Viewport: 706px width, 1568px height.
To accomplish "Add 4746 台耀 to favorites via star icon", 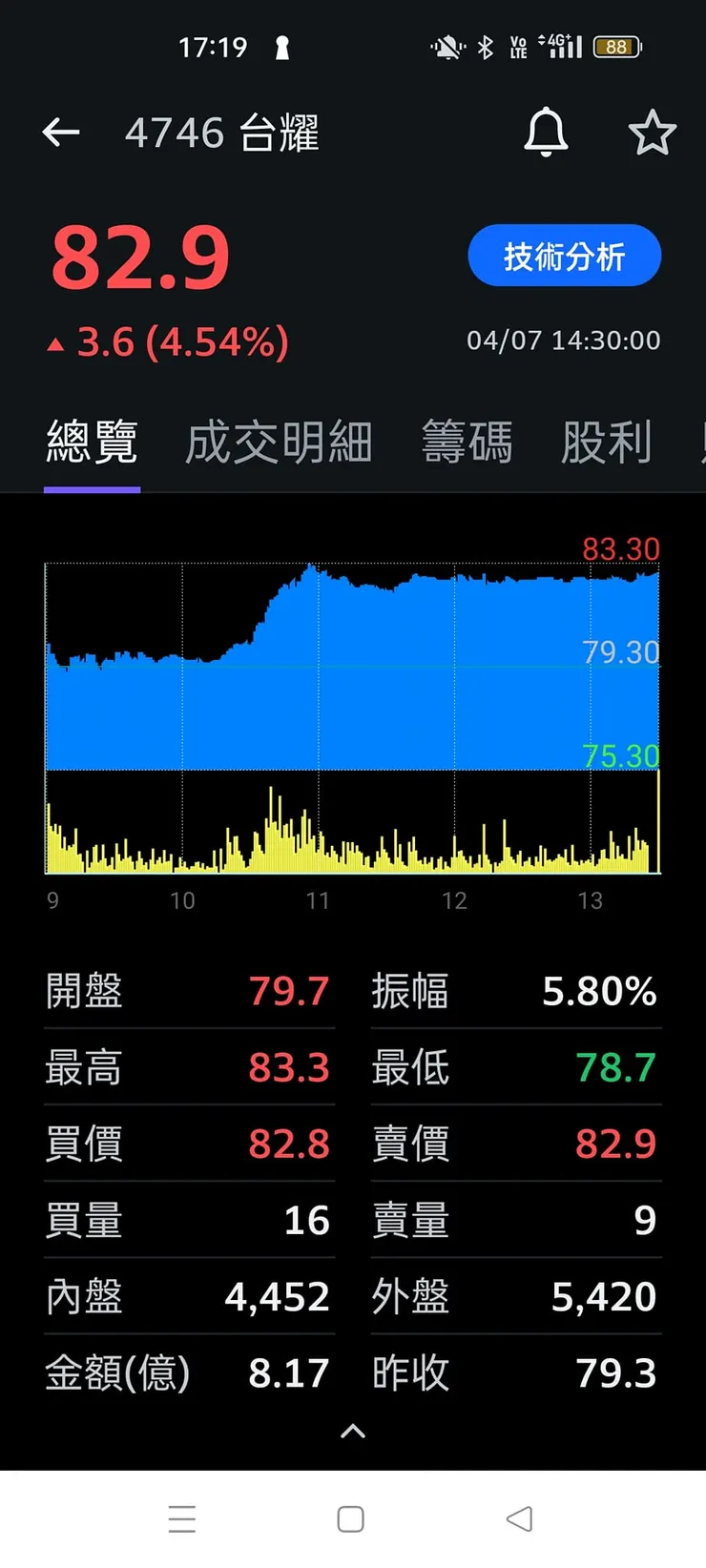I will pyautogui.click(x=653, y=134).
